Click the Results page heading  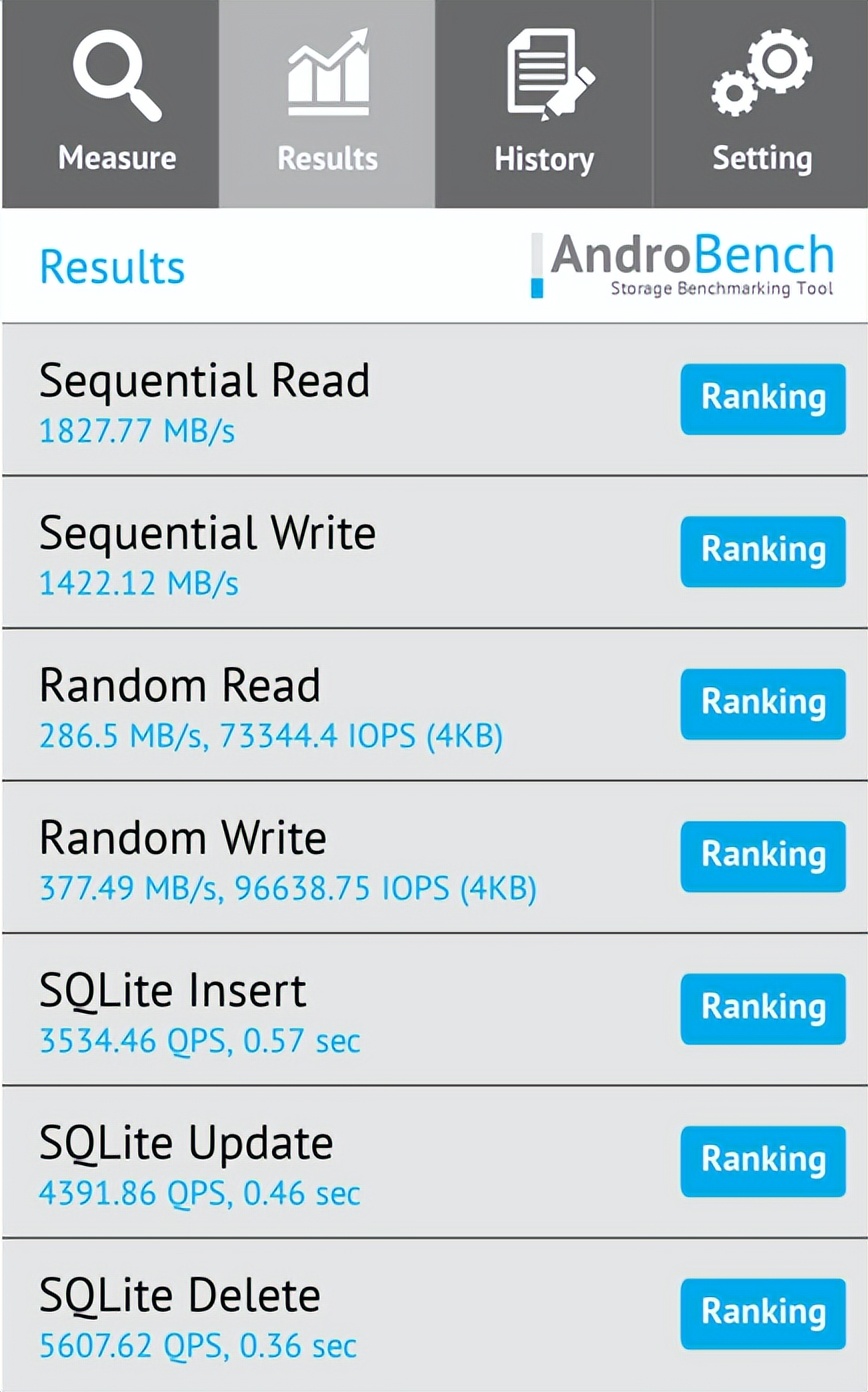coord(112,266)
